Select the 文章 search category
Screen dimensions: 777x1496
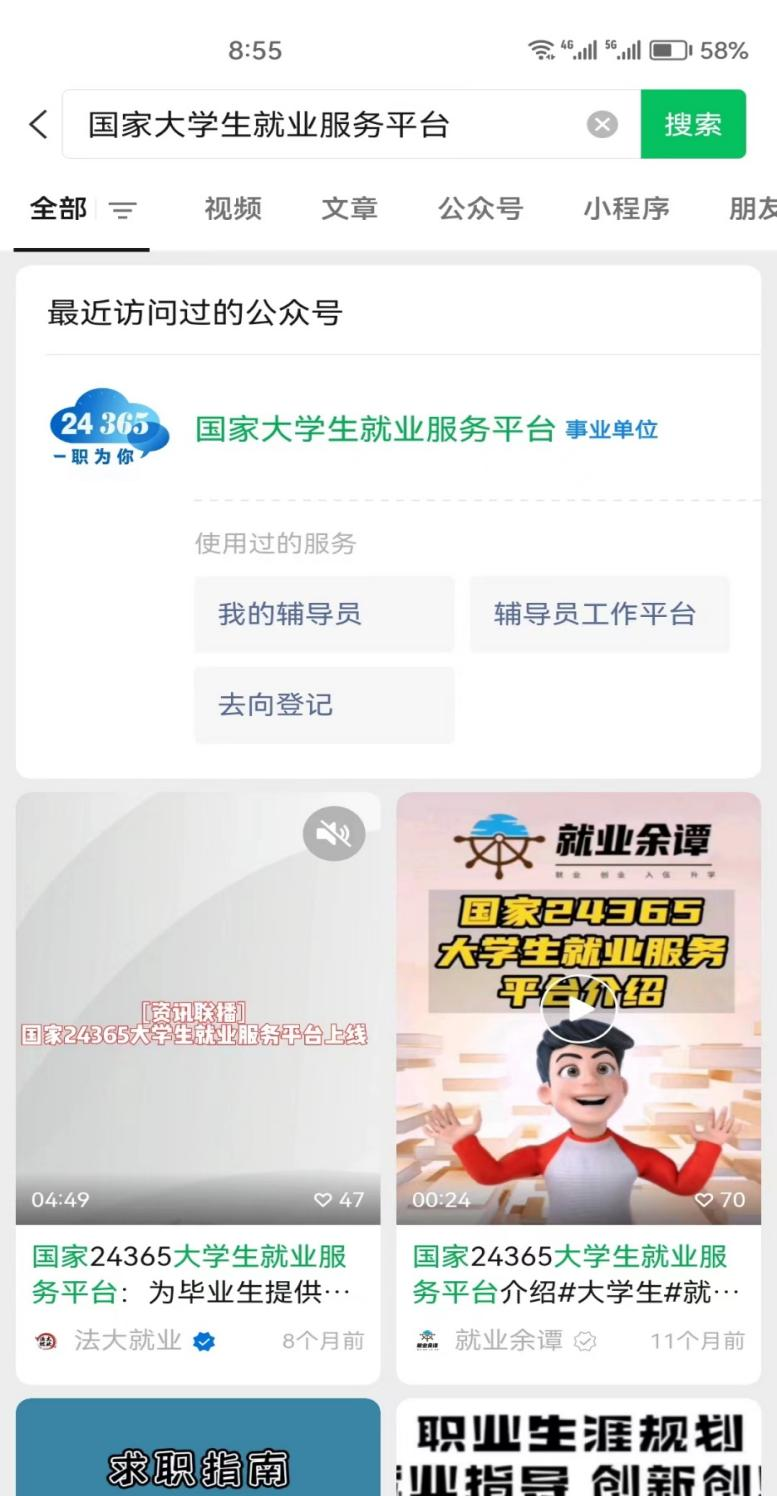(347, 209)
